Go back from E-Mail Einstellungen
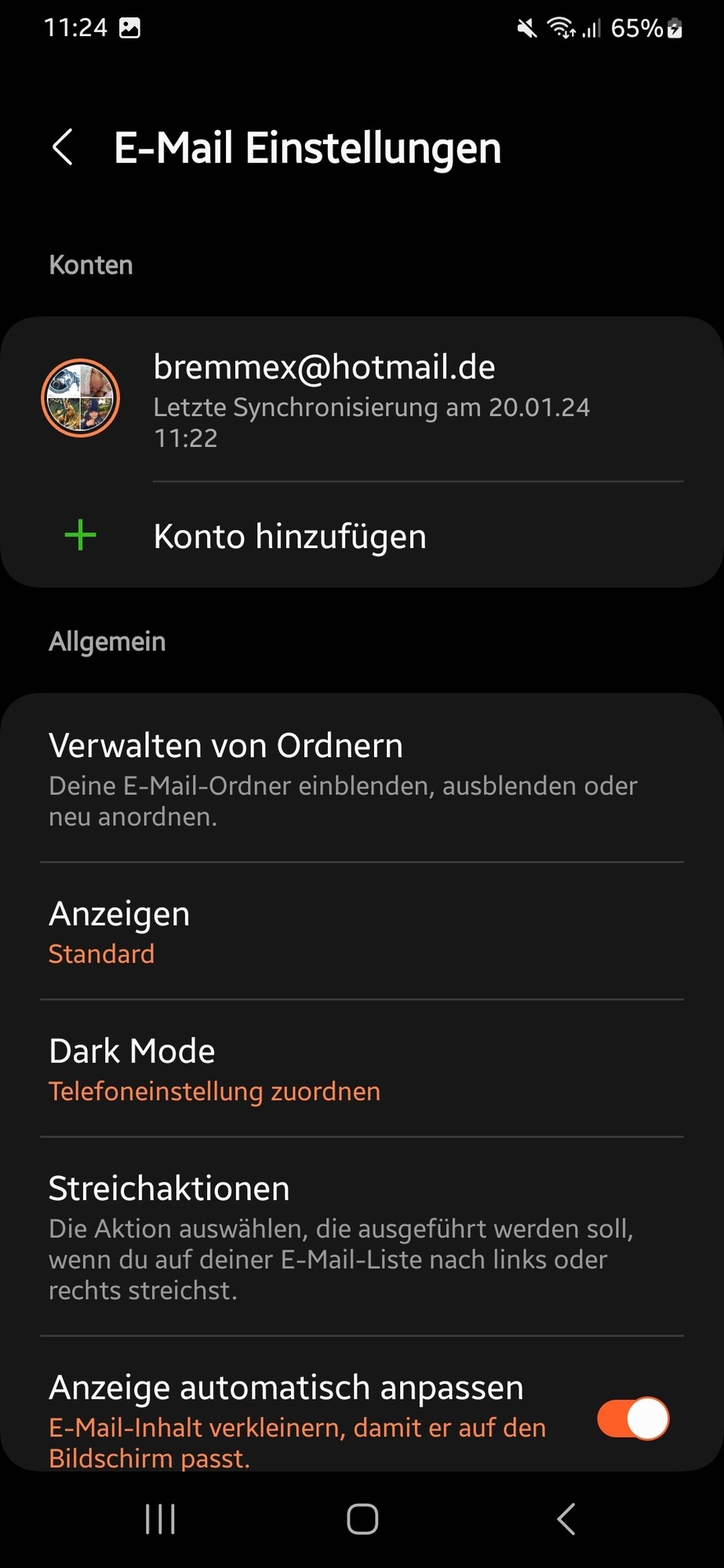Viewport: 724px width, 1568px height. pyautogui.click(x=63, y=147)
